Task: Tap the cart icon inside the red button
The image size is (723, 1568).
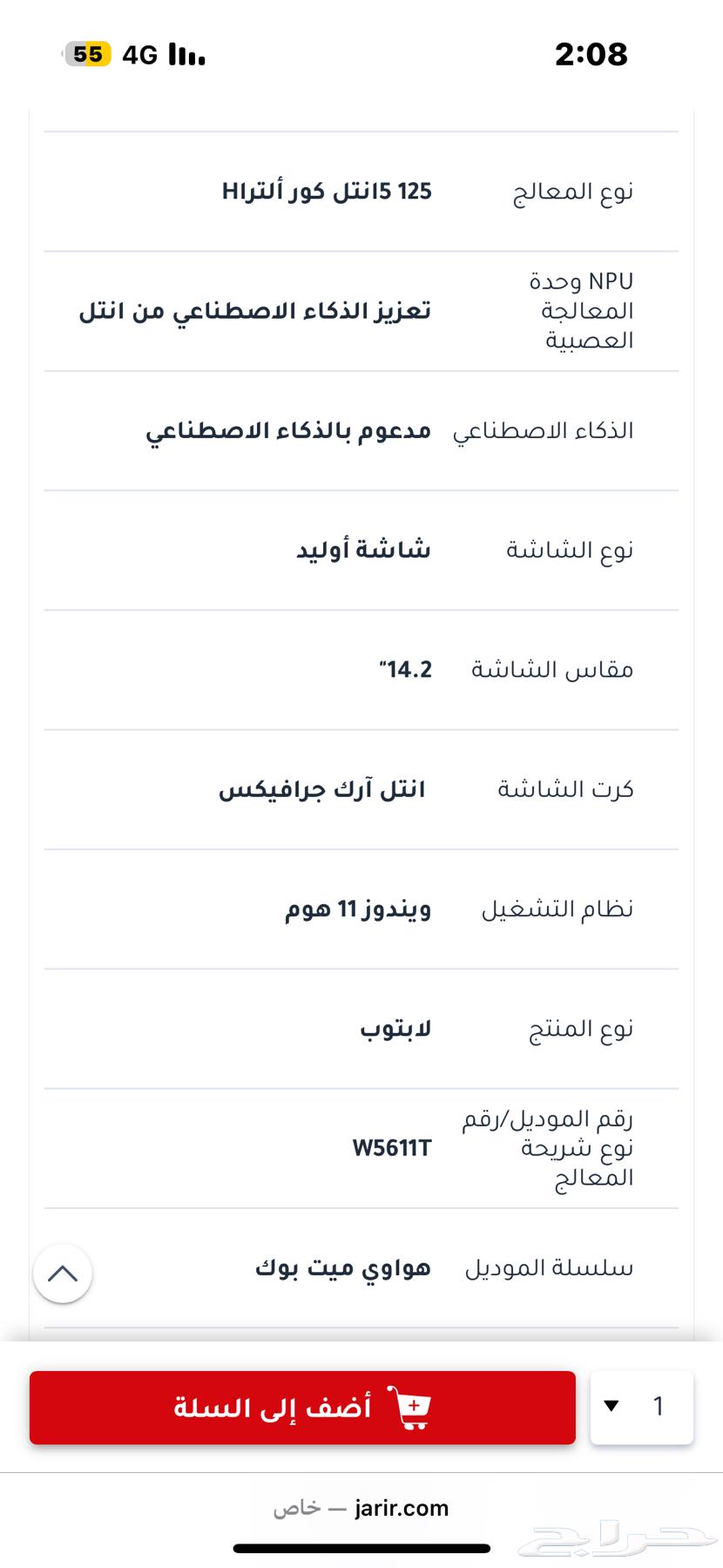Action: (x=416, y=1408)
